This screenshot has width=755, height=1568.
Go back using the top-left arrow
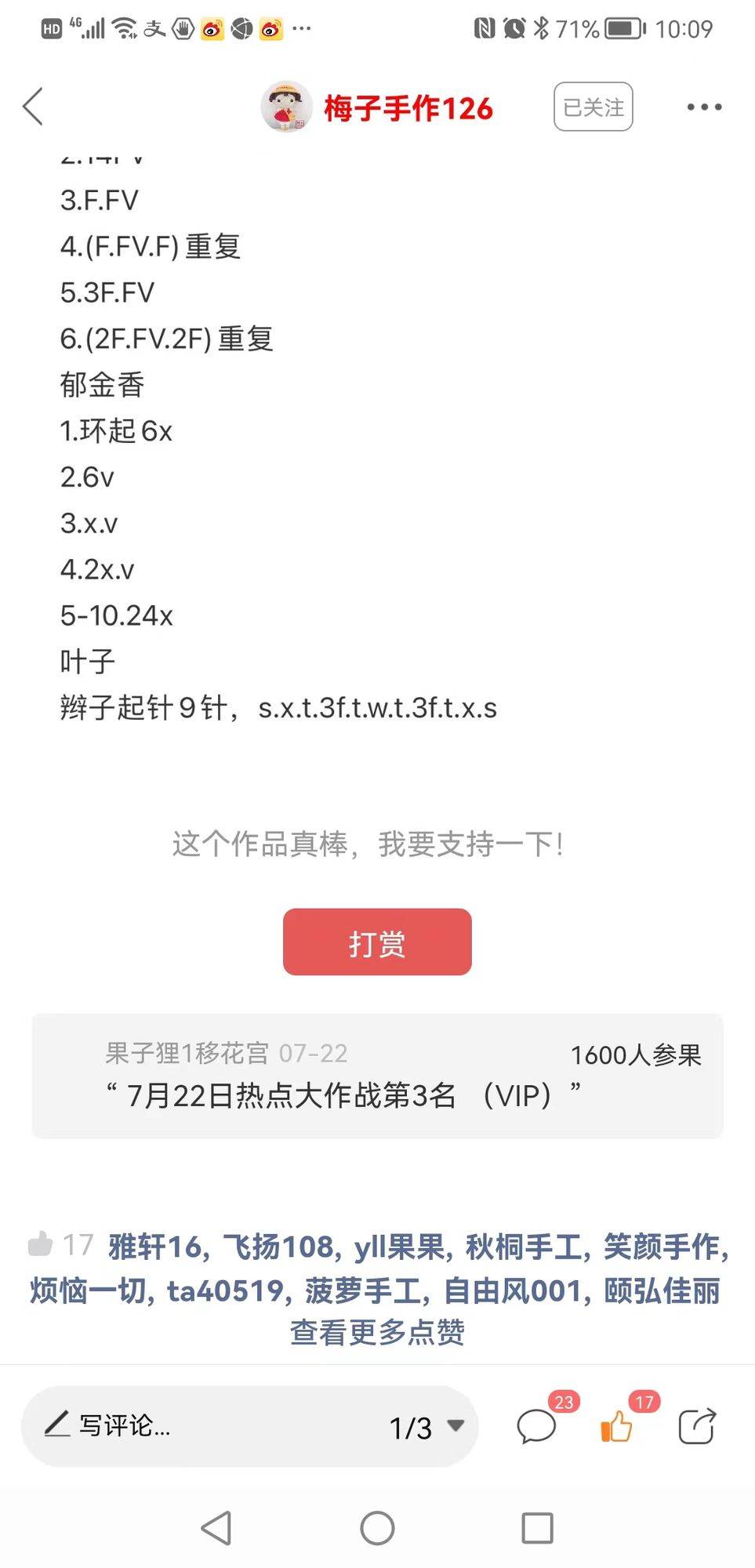(33, 107)
